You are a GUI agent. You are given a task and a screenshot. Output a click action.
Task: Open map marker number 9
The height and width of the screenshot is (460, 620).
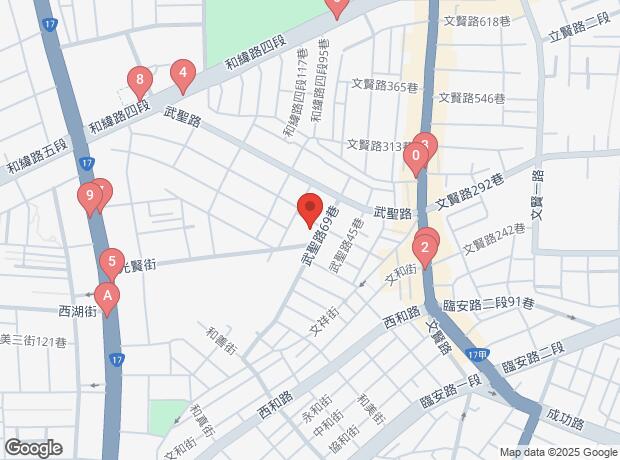pyautogui.click(x=90, y=196)
